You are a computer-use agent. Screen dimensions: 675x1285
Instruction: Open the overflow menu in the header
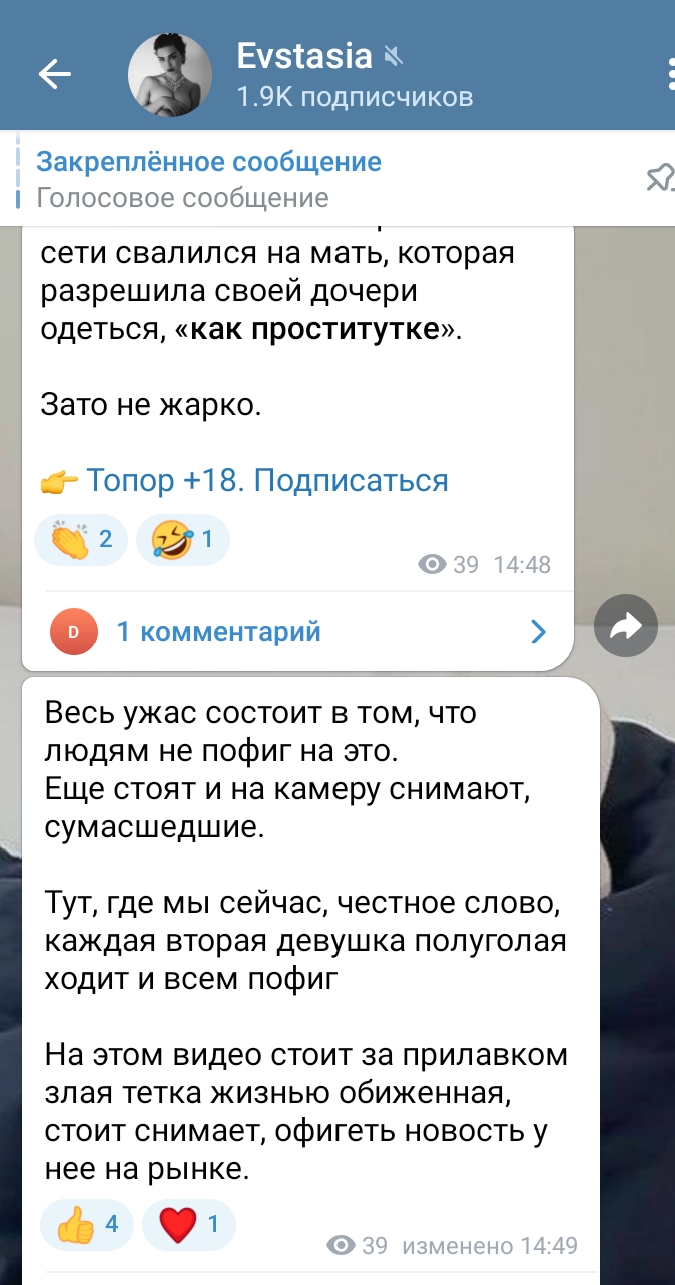(669, 73)
